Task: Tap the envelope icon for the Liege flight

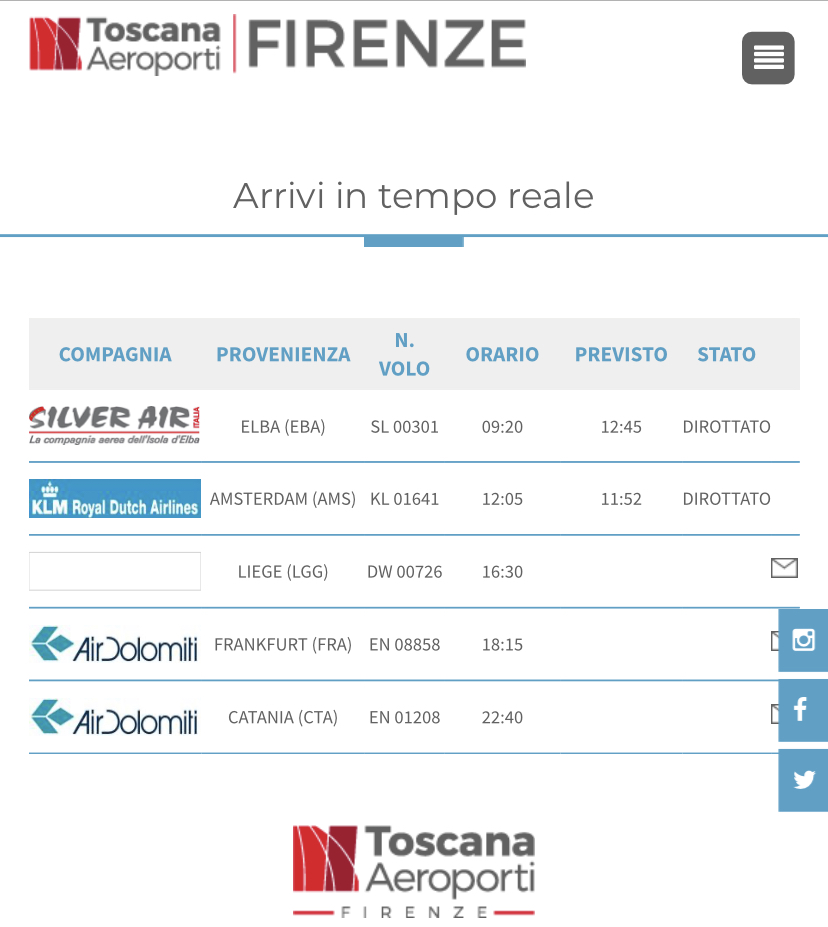Action: point(784,569)
